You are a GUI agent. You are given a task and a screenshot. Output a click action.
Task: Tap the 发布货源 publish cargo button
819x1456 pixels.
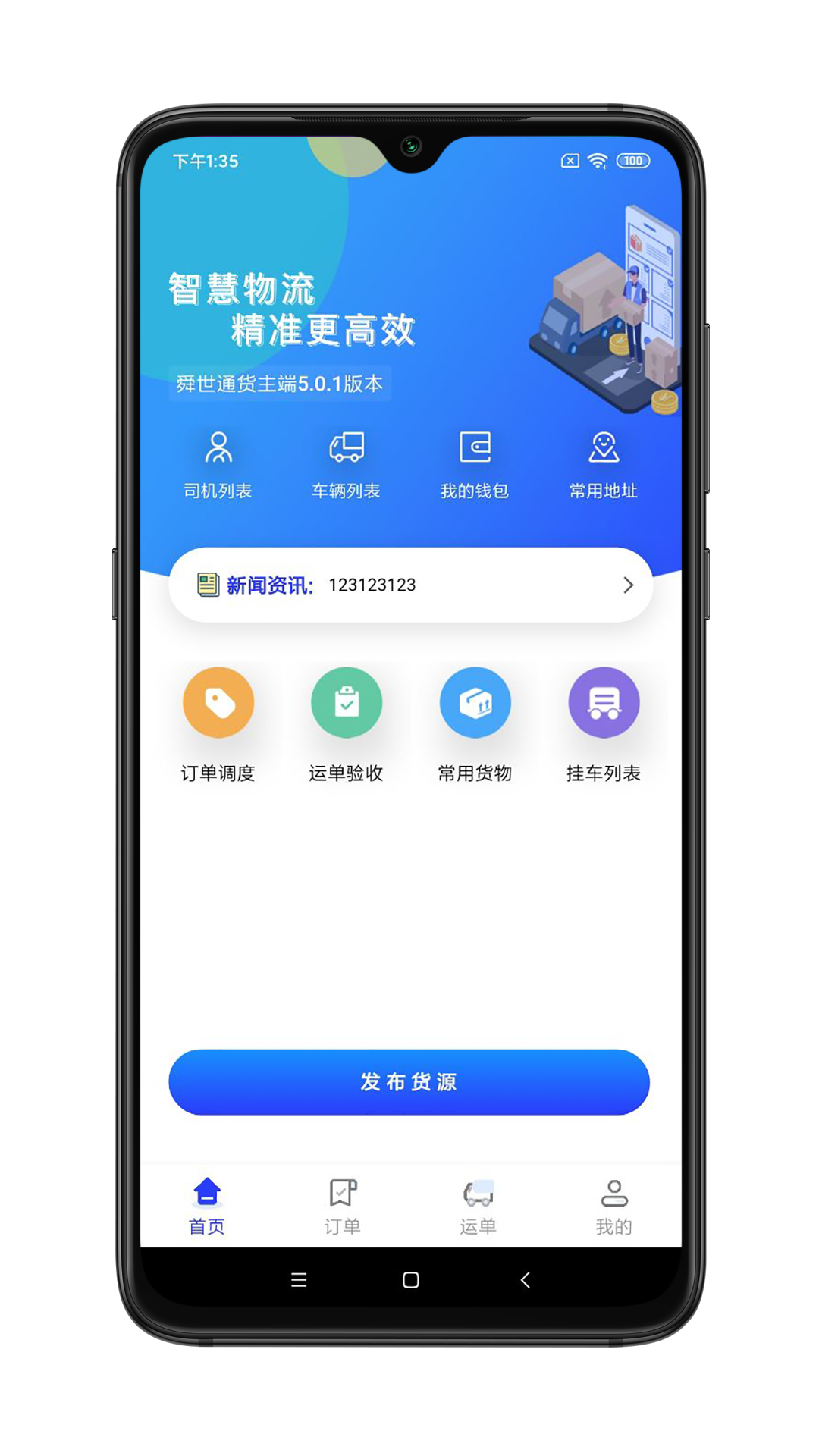[x=409, y=1081]
